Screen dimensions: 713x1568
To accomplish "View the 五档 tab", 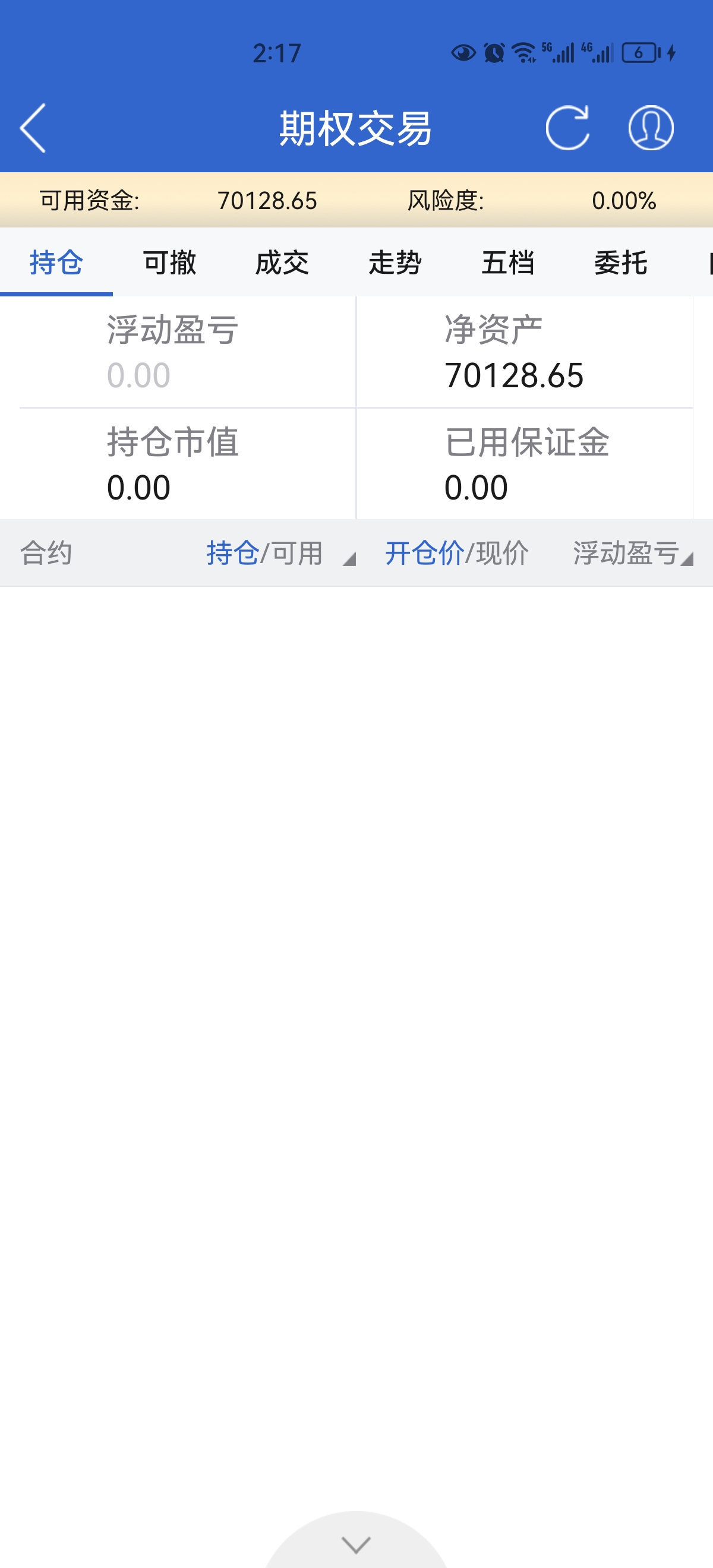I will tap(508, 263).
